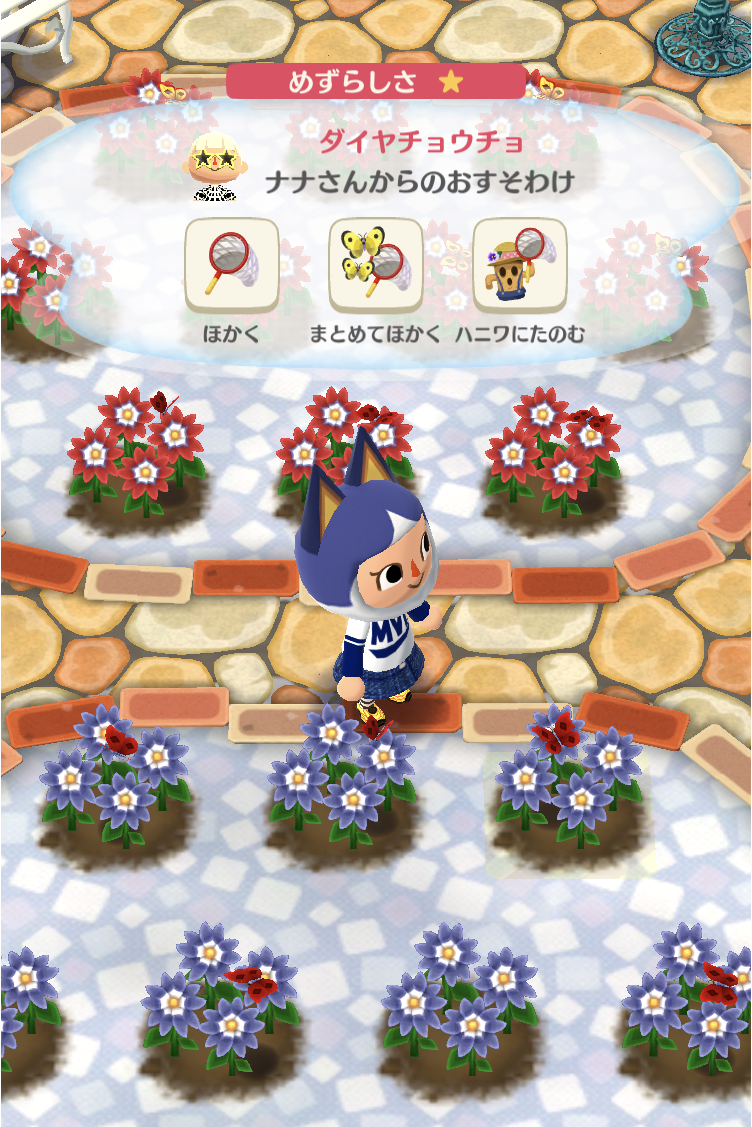Viewport: 752px width, 1127px height.
Task: Choose ハニワにたのむ to ask Lloid
Action: [519, 265]
